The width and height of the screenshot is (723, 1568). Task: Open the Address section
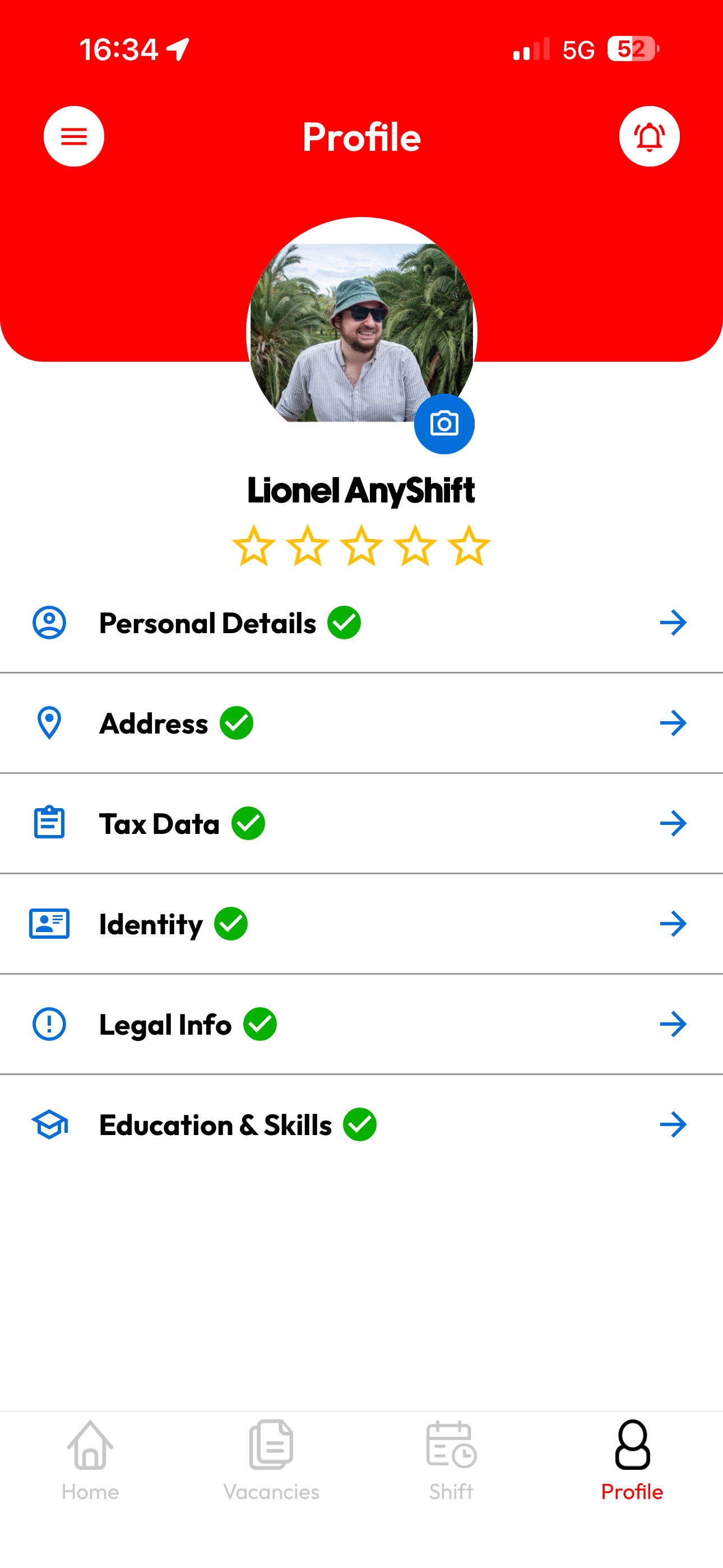point(361,723)
